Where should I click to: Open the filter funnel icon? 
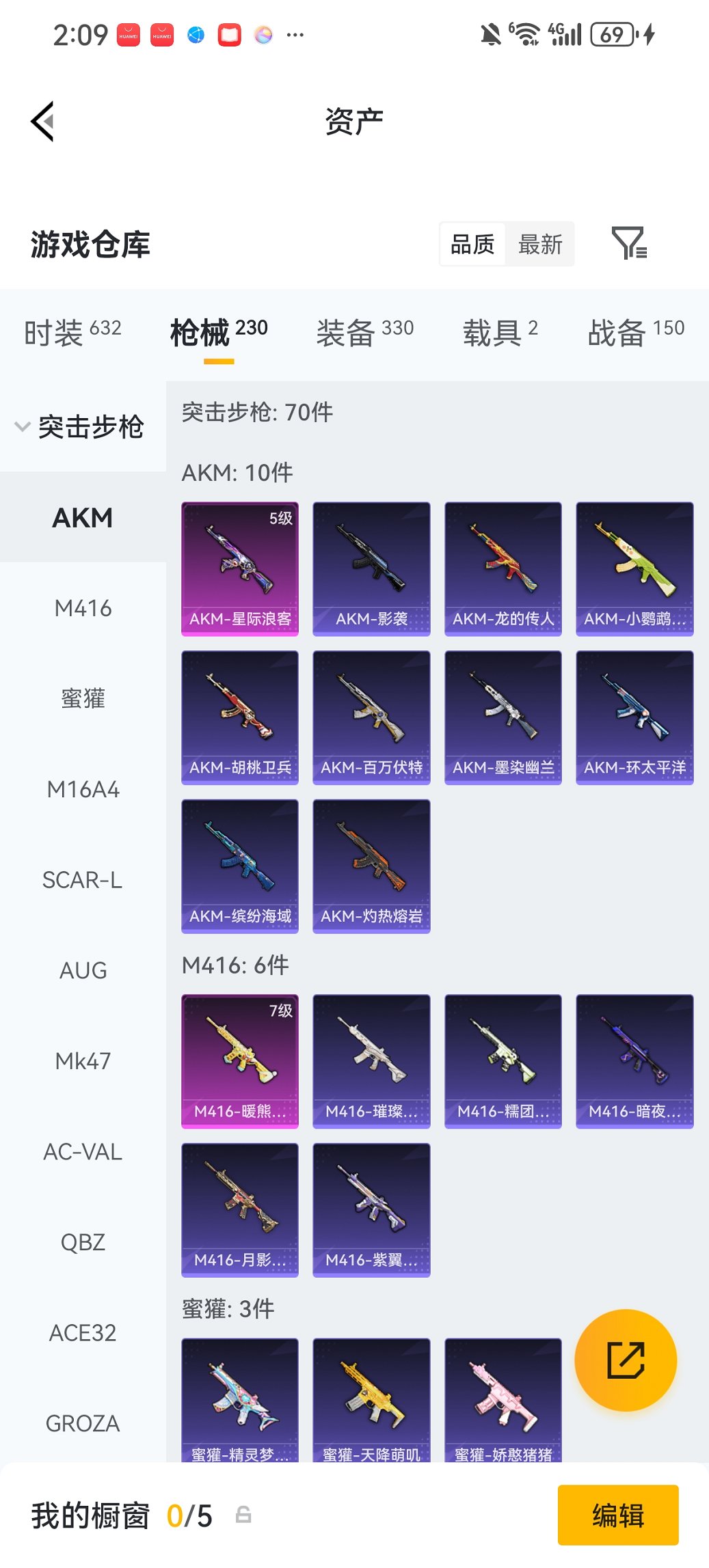[628, 243]
